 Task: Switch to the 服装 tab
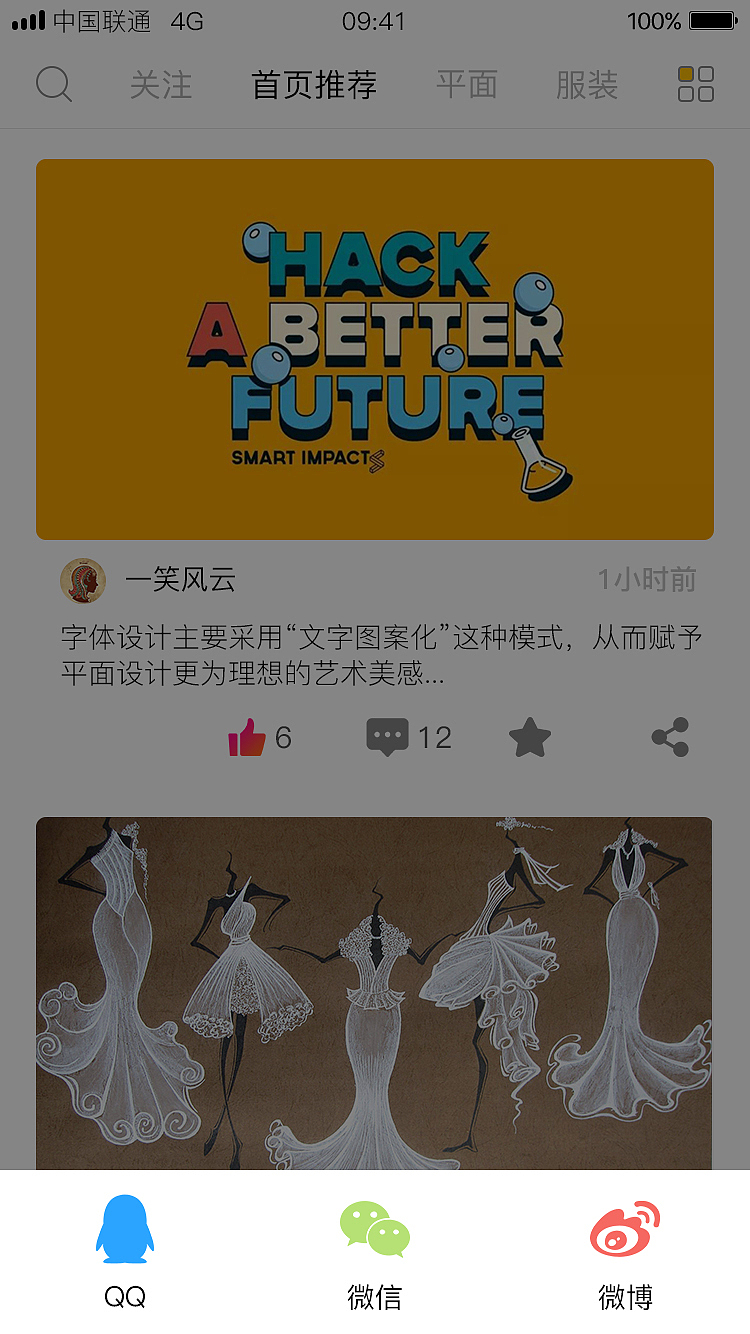pyautogui.click(x=587, y=85)
